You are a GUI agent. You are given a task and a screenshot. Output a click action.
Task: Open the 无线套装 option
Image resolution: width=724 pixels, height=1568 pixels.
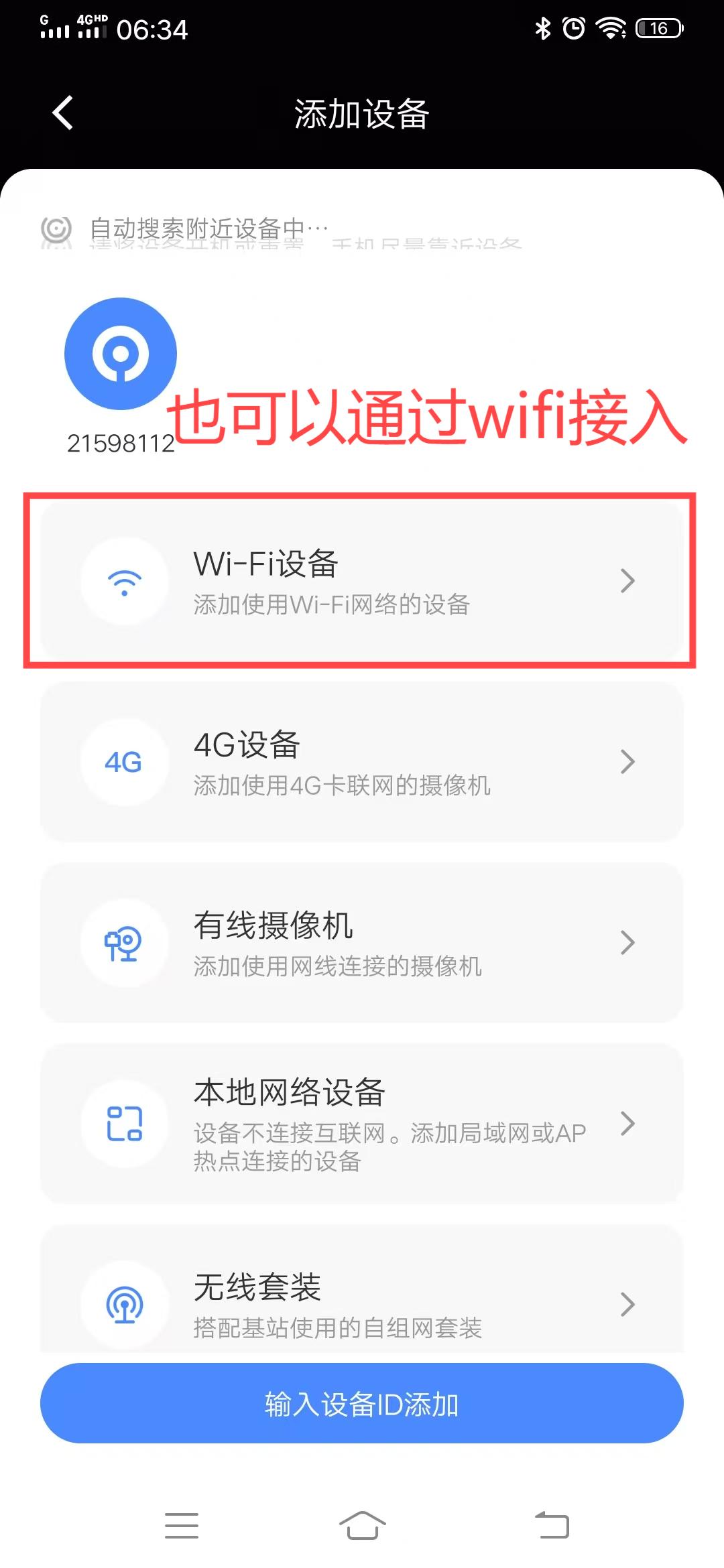pyautogui.click(x=362, y=1303)
